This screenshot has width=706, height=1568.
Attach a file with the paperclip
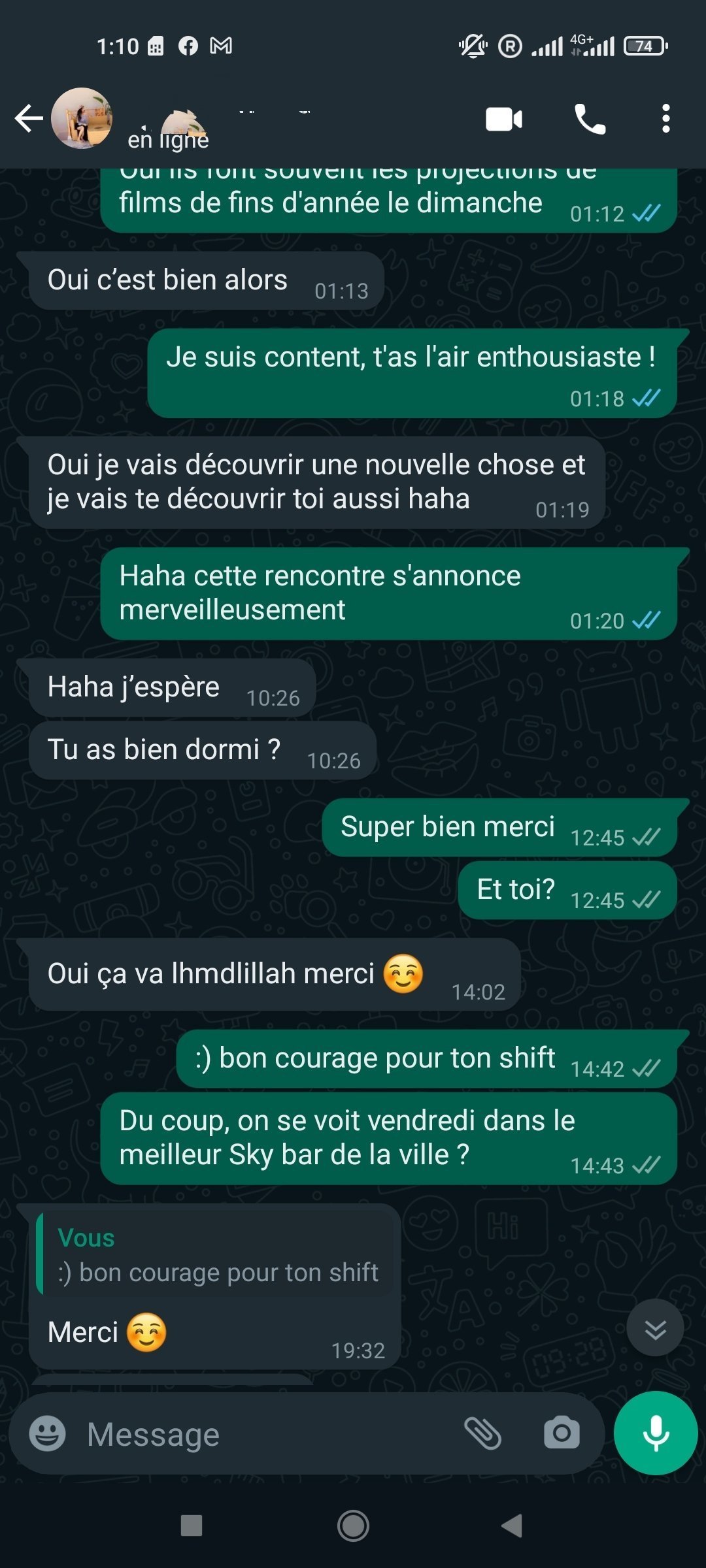tap(482, 1434)
